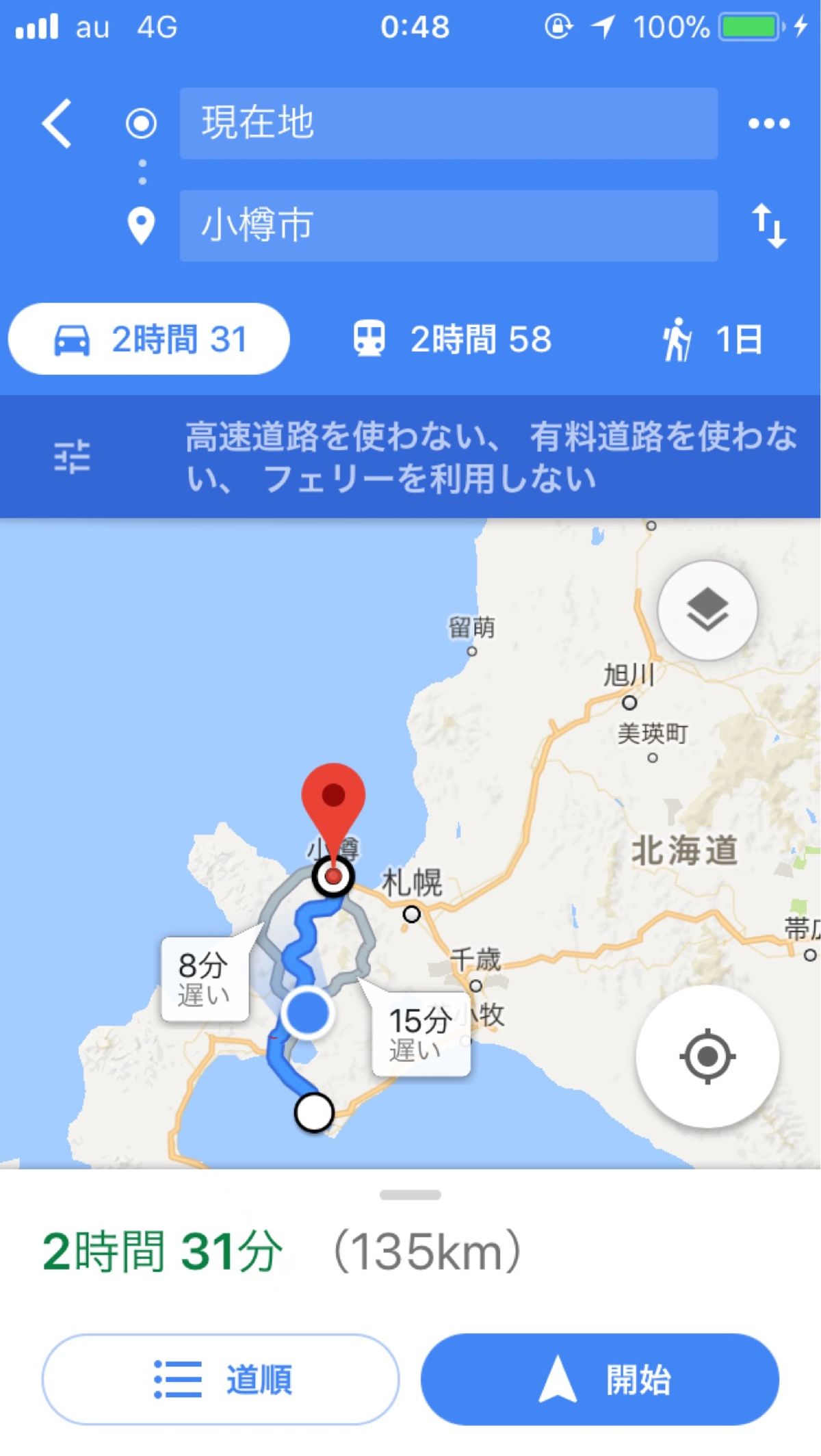
Task: Choose the alternate route 8分 slower
Action: tap(204, 979)
